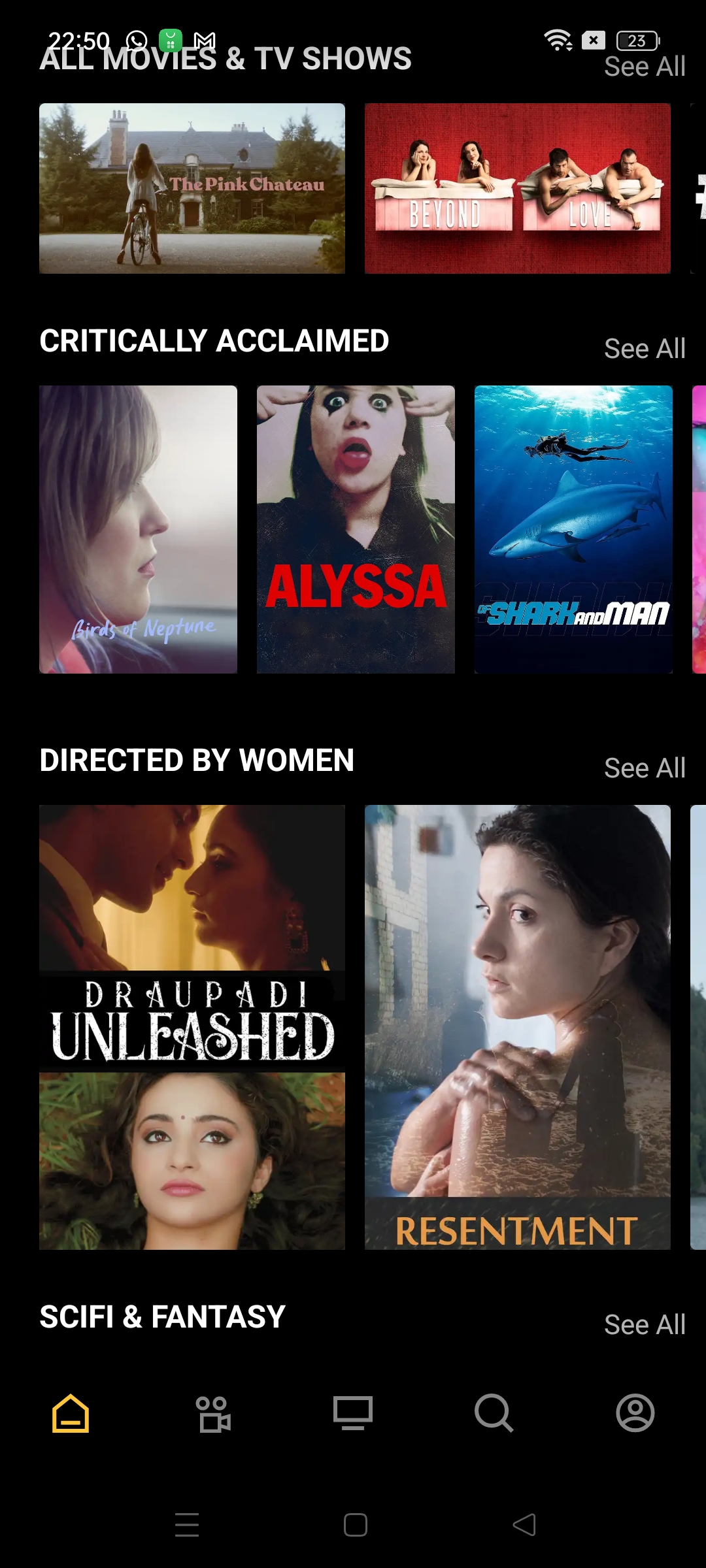
Task: Switch to the TV shows tab
Action: (x=353, y=1414)
